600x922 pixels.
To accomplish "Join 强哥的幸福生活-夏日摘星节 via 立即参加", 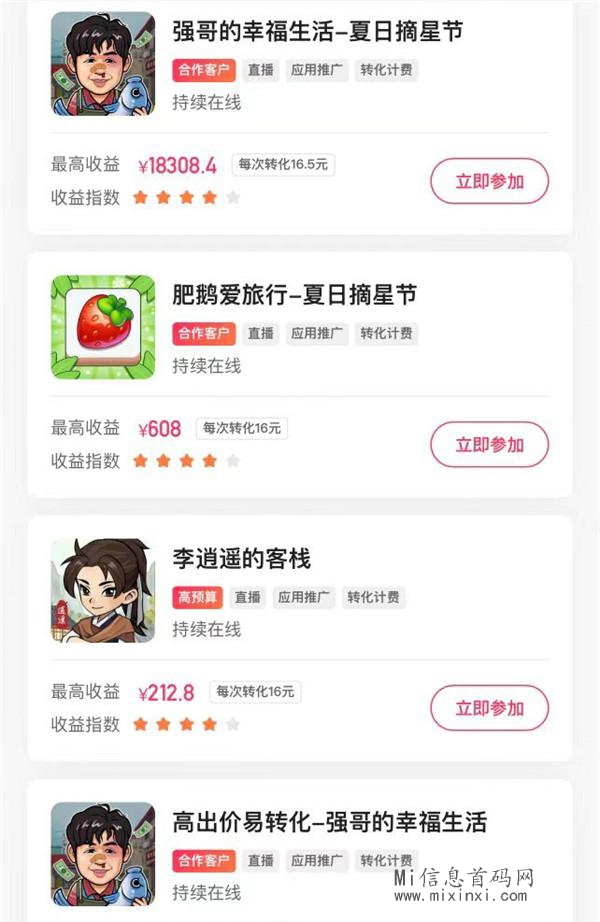I will (x=489, y=182).
